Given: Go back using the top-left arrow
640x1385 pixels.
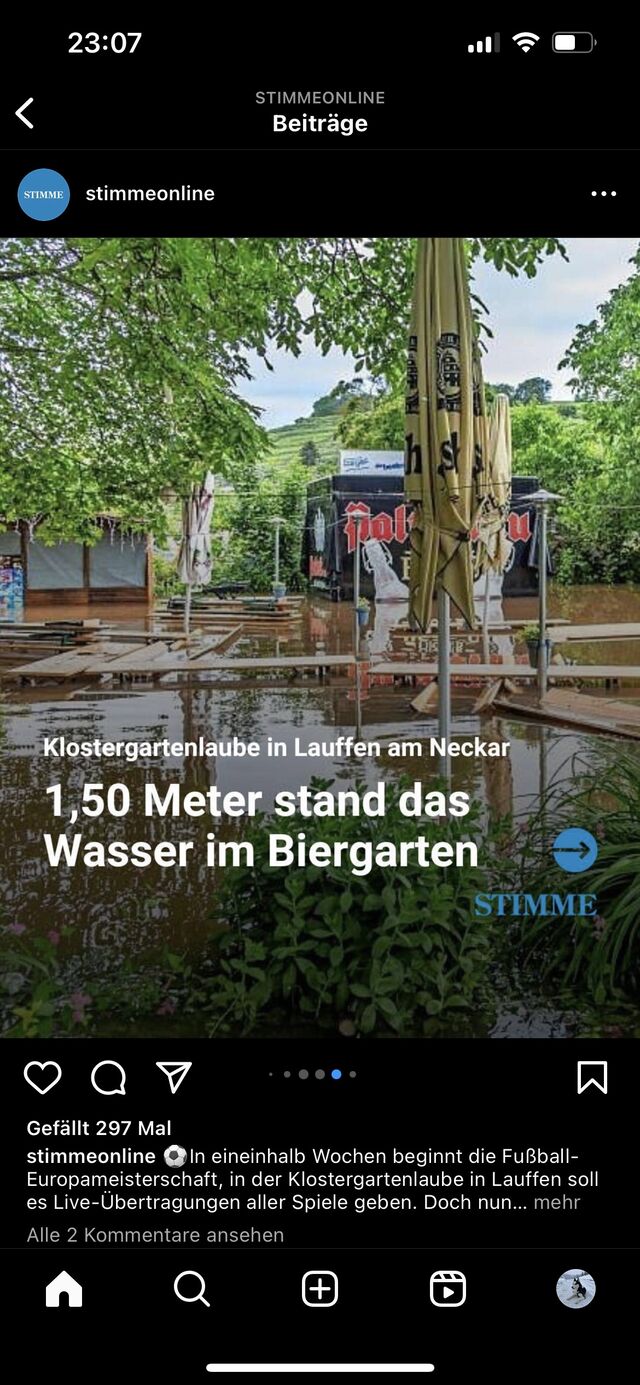Looking at the screenshot, I should (x=25, y=113).
